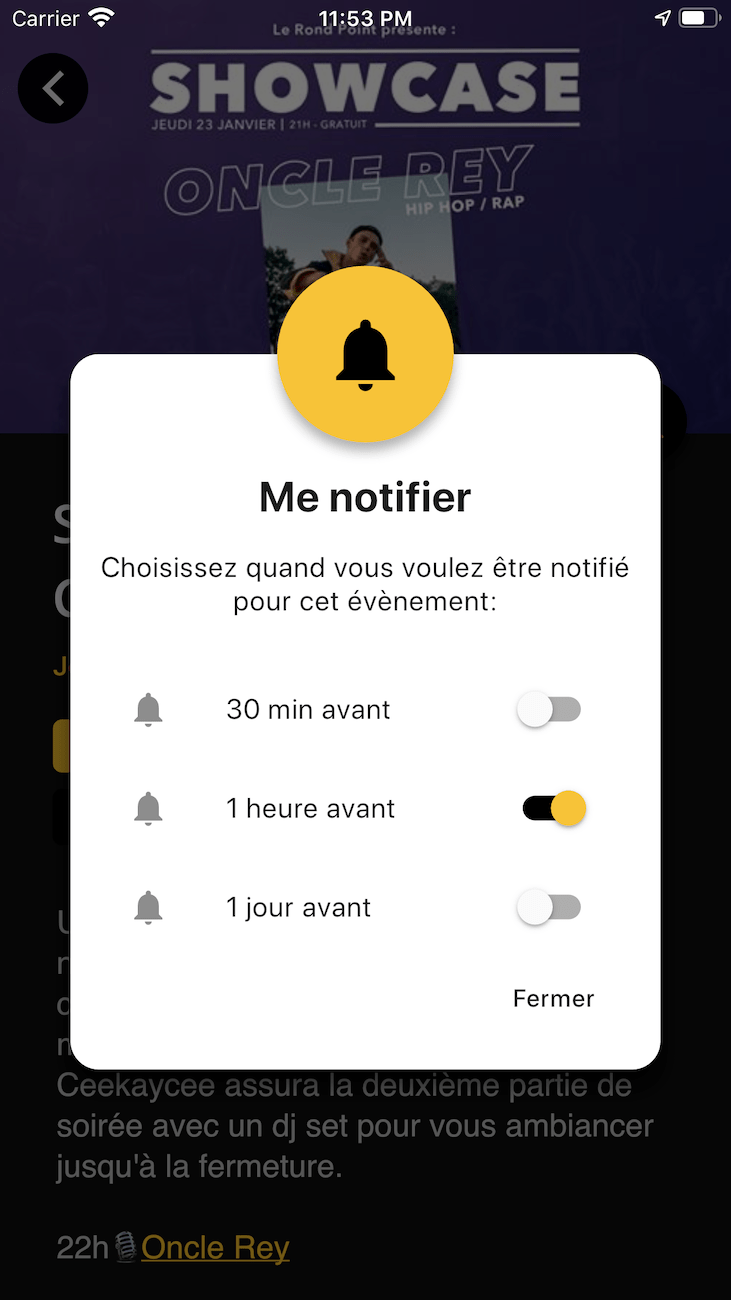The height and width of the screenshot is (1300, 731).
Task: Go back using the arrow icon
Action: 53,88
